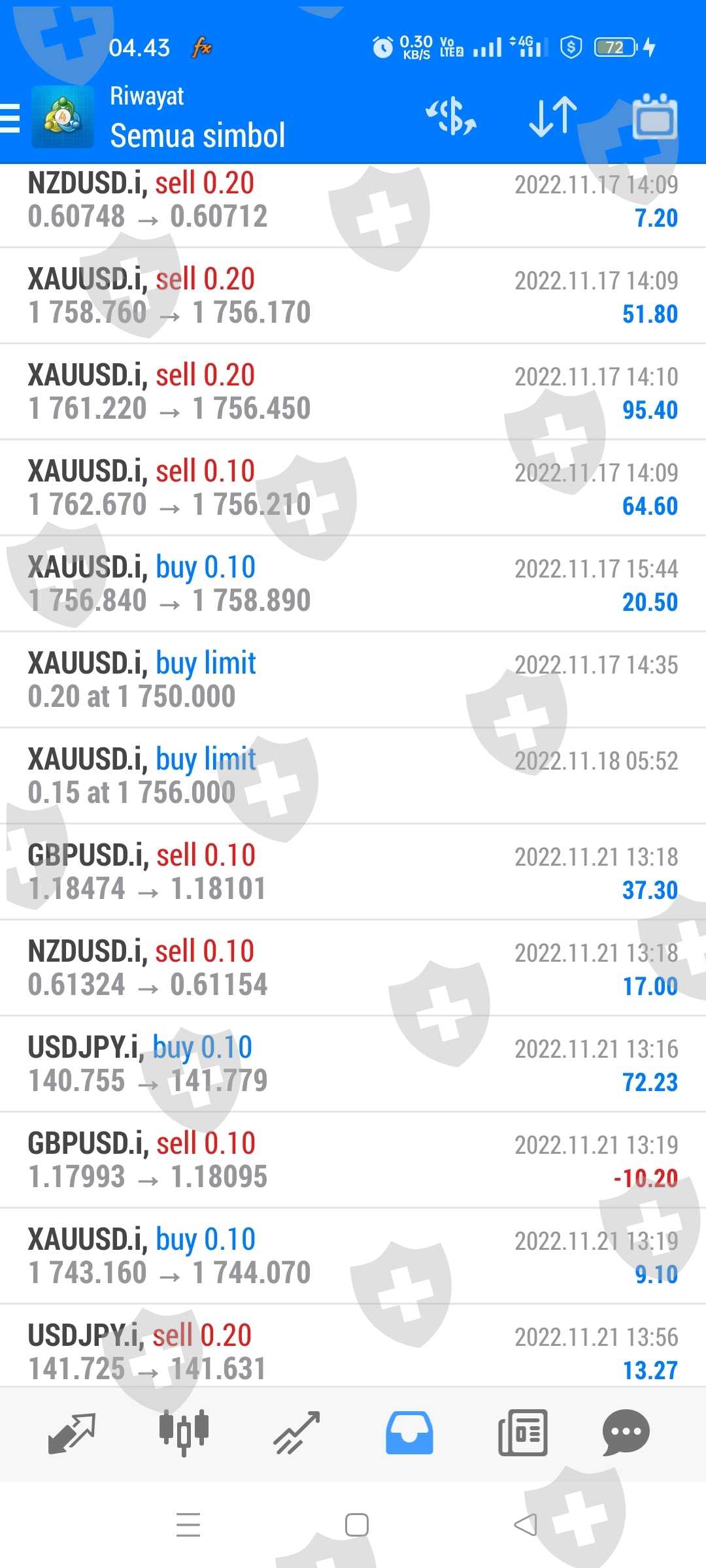706x1568 pixels.
Task: Open the hamburger side menu
Action: [x=10, y=118]
